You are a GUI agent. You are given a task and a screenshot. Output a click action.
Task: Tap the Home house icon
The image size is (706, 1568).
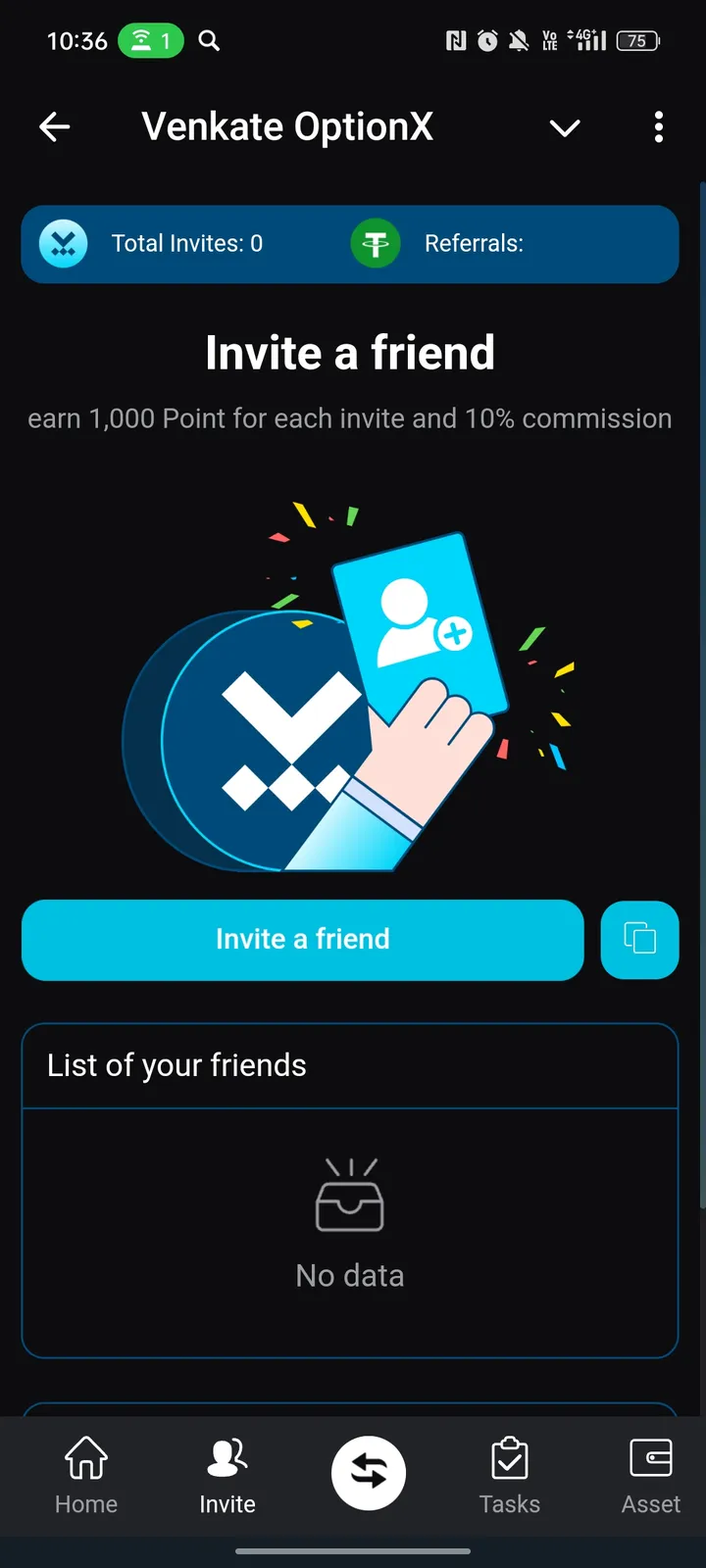pyautogui.click(x=86, y=1459)
